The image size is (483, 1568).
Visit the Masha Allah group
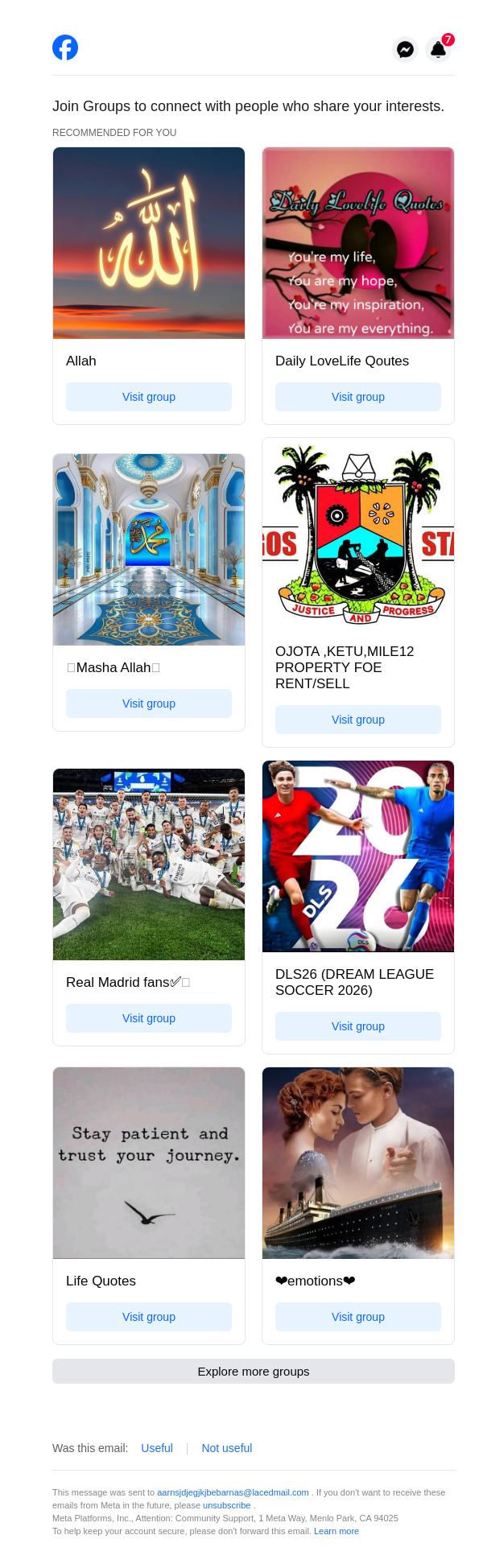(x=149, y=704)
